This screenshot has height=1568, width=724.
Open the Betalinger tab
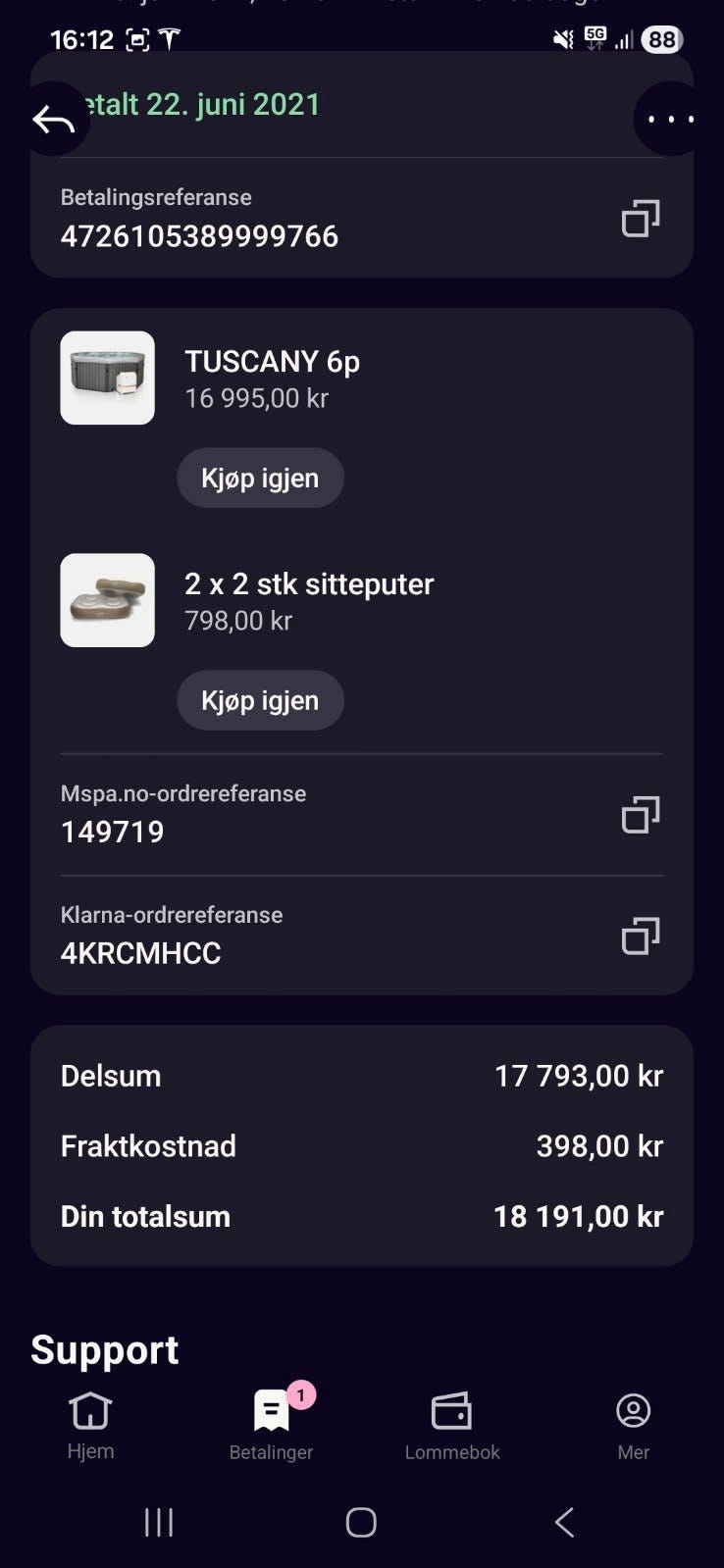tap(271, 1425)
